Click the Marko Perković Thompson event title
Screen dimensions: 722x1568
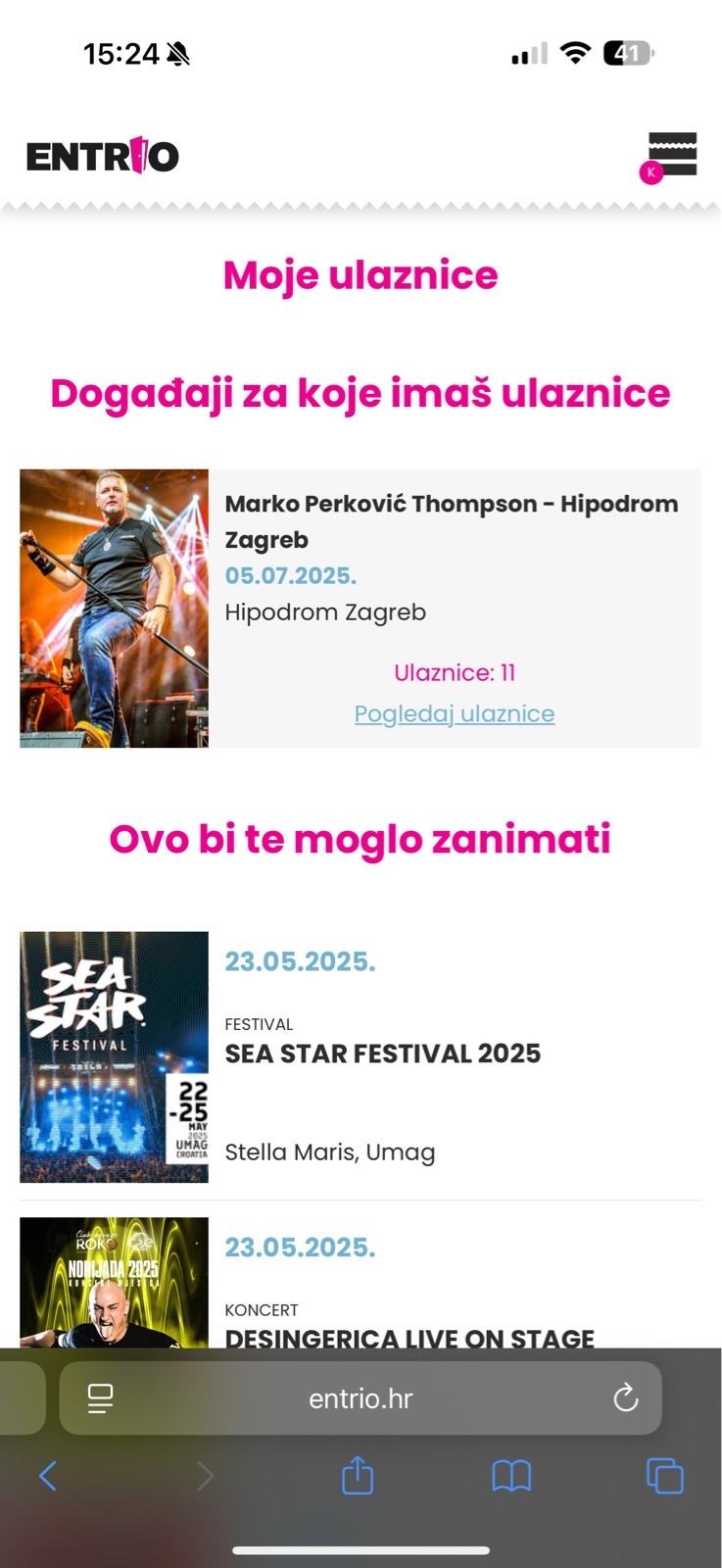pos(452,521)
